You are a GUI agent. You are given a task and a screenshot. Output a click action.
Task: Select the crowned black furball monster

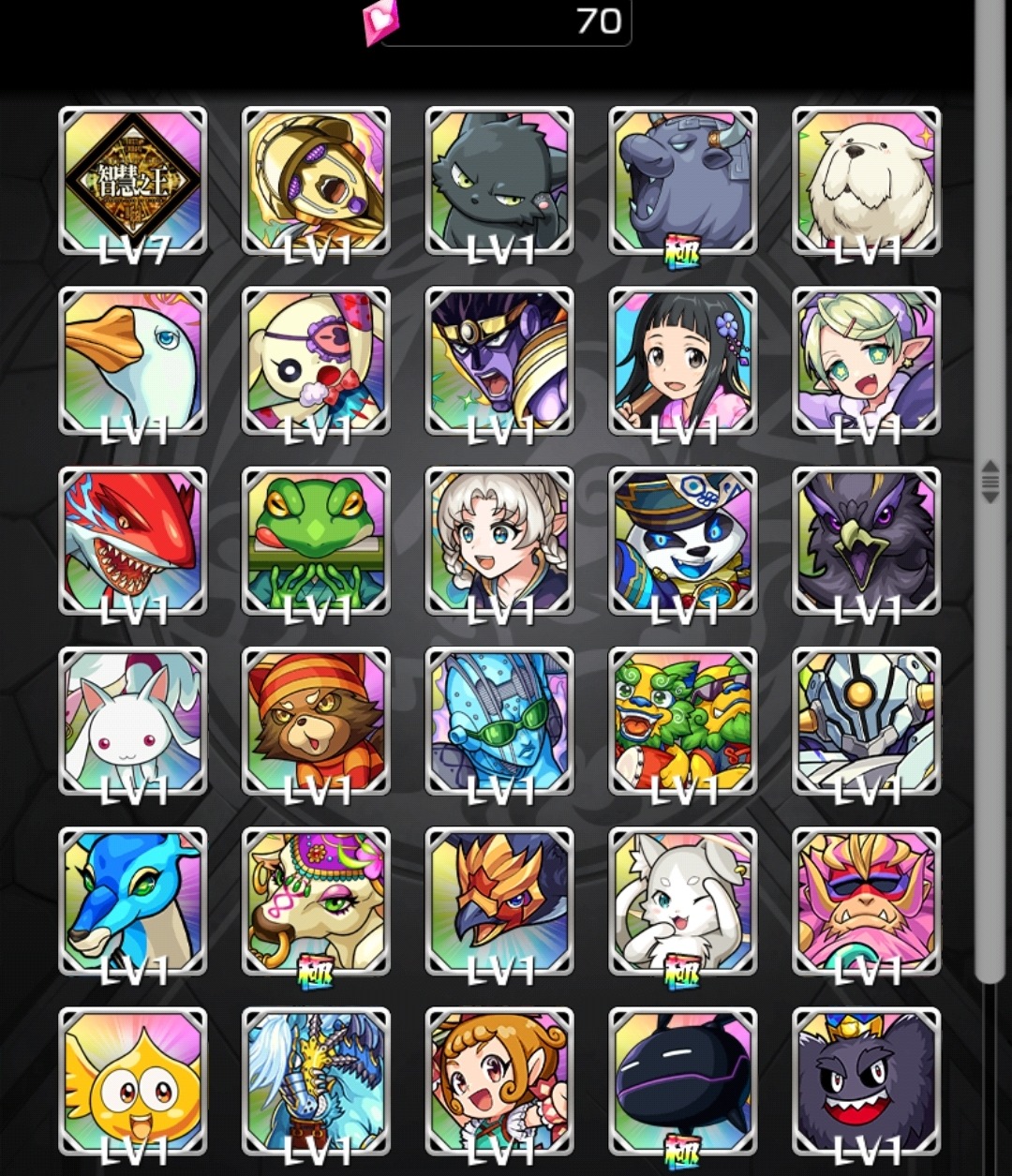(x=866, y=1081)
